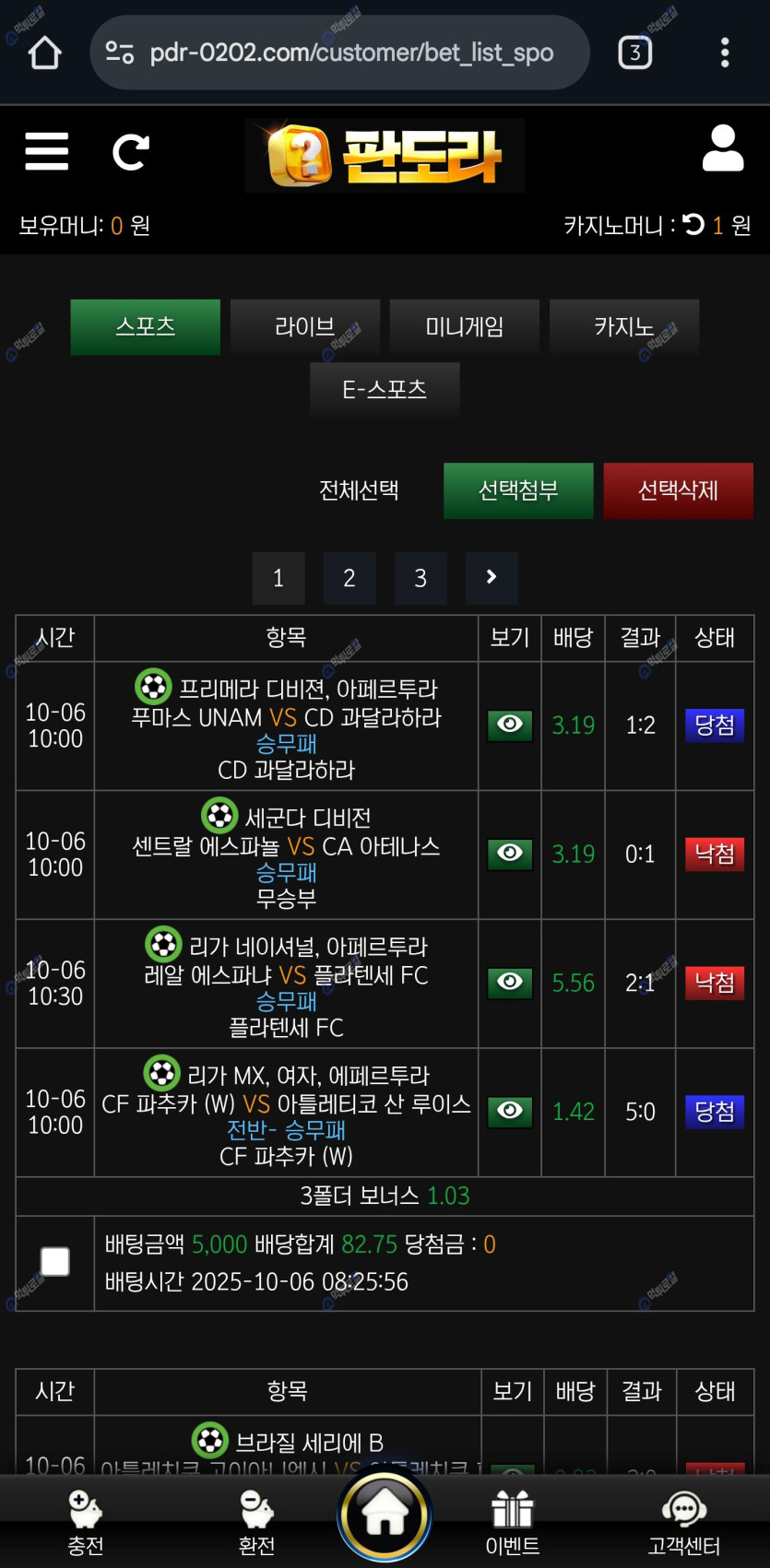Image resolution: width=770 pixels, height=1568 pixels.
Task: Open the browser tab switcher
Action: 634,53
